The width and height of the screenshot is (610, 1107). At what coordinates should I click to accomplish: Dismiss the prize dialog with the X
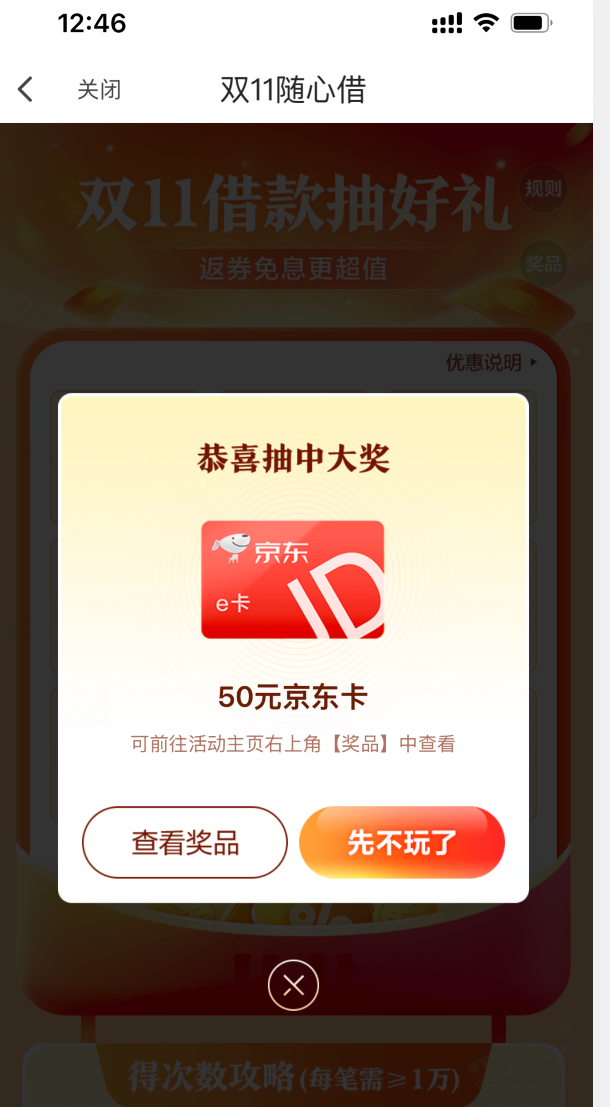pyautogui.click(x=293, y=985)
